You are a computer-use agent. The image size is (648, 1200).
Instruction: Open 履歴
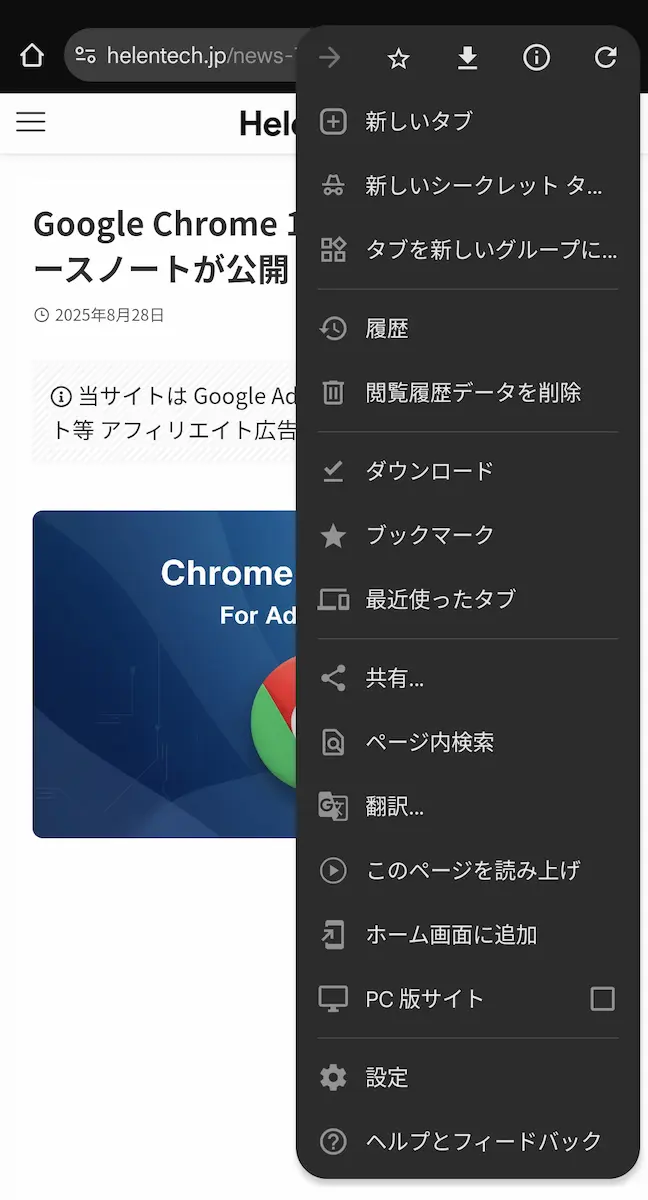pyautogui.click(x=468, y=329)
